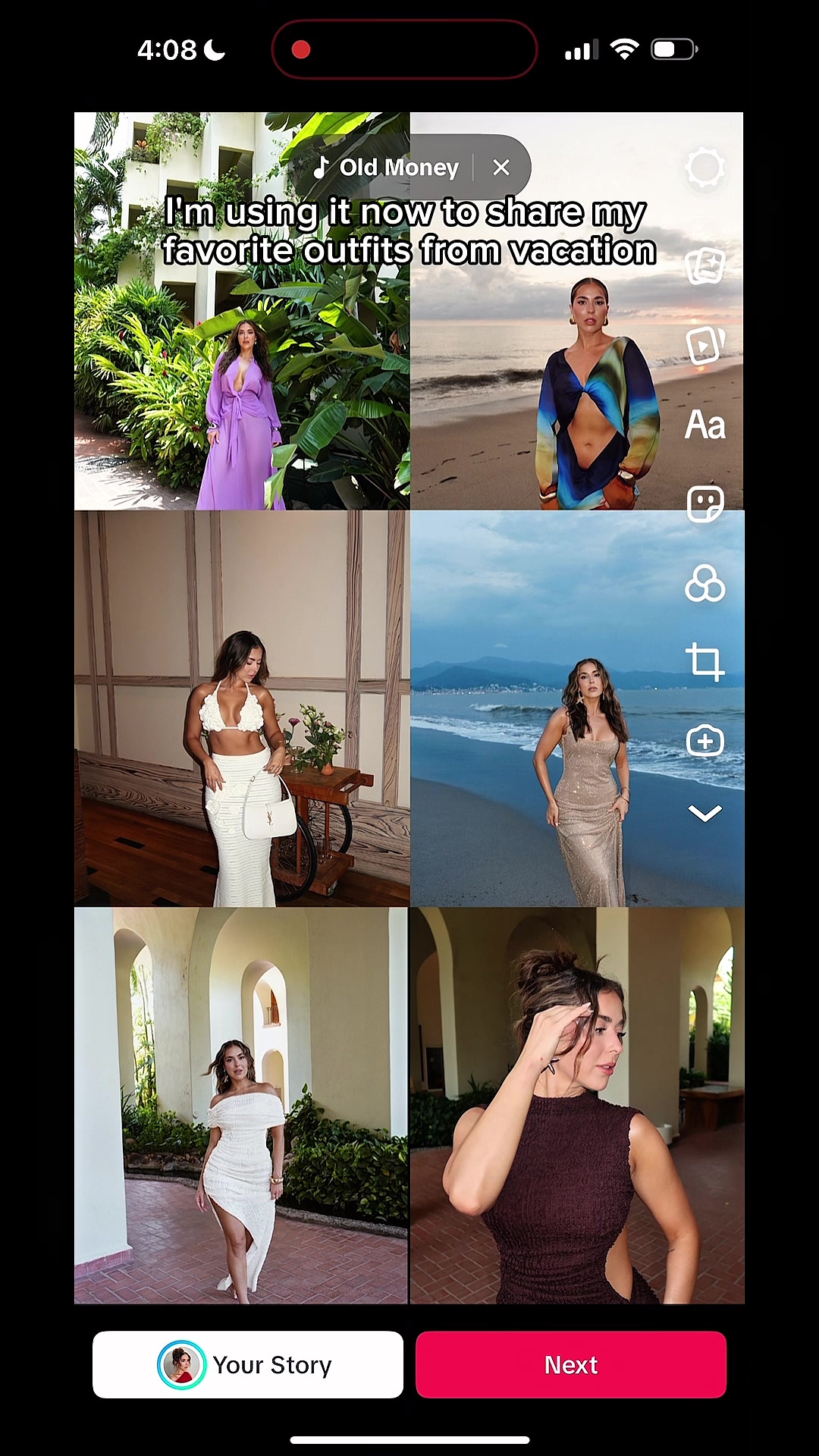Crop the photo collage
Viewport: 819px width, 1456px height.
click(x=704, y=662)
